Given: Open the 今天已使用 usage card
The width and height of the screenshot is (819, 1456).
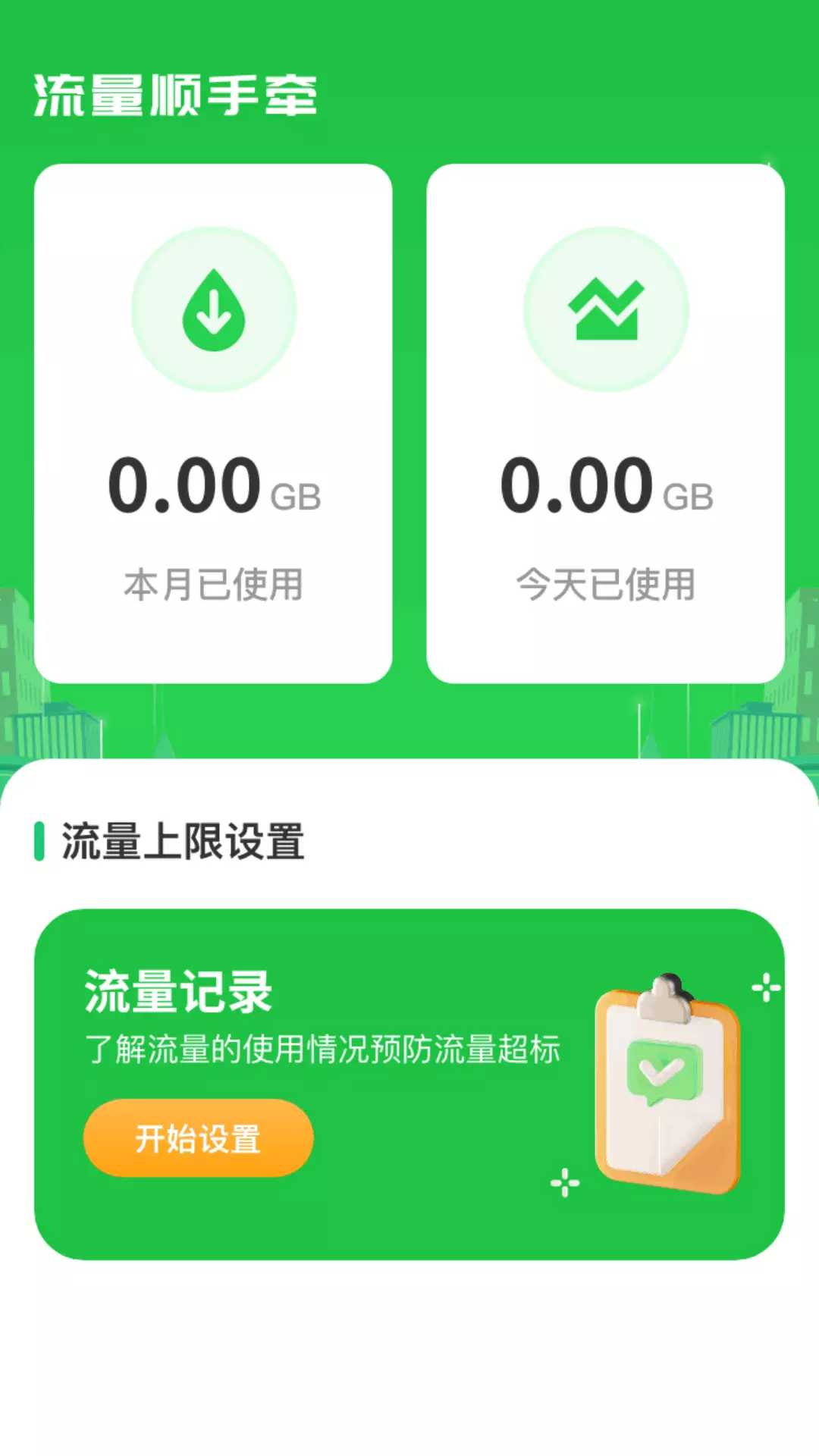Looking at the screenshot, I should pos(605,423).
